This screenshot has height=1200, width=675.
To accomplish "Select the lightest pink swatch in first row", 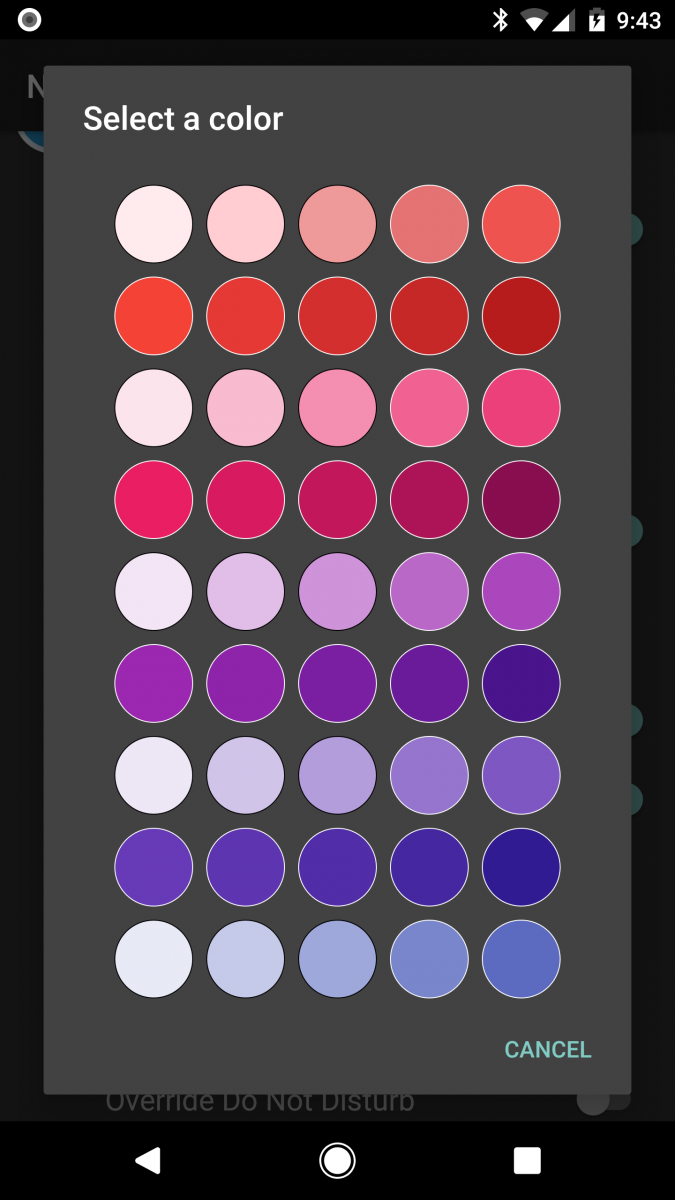I will 154,224.
